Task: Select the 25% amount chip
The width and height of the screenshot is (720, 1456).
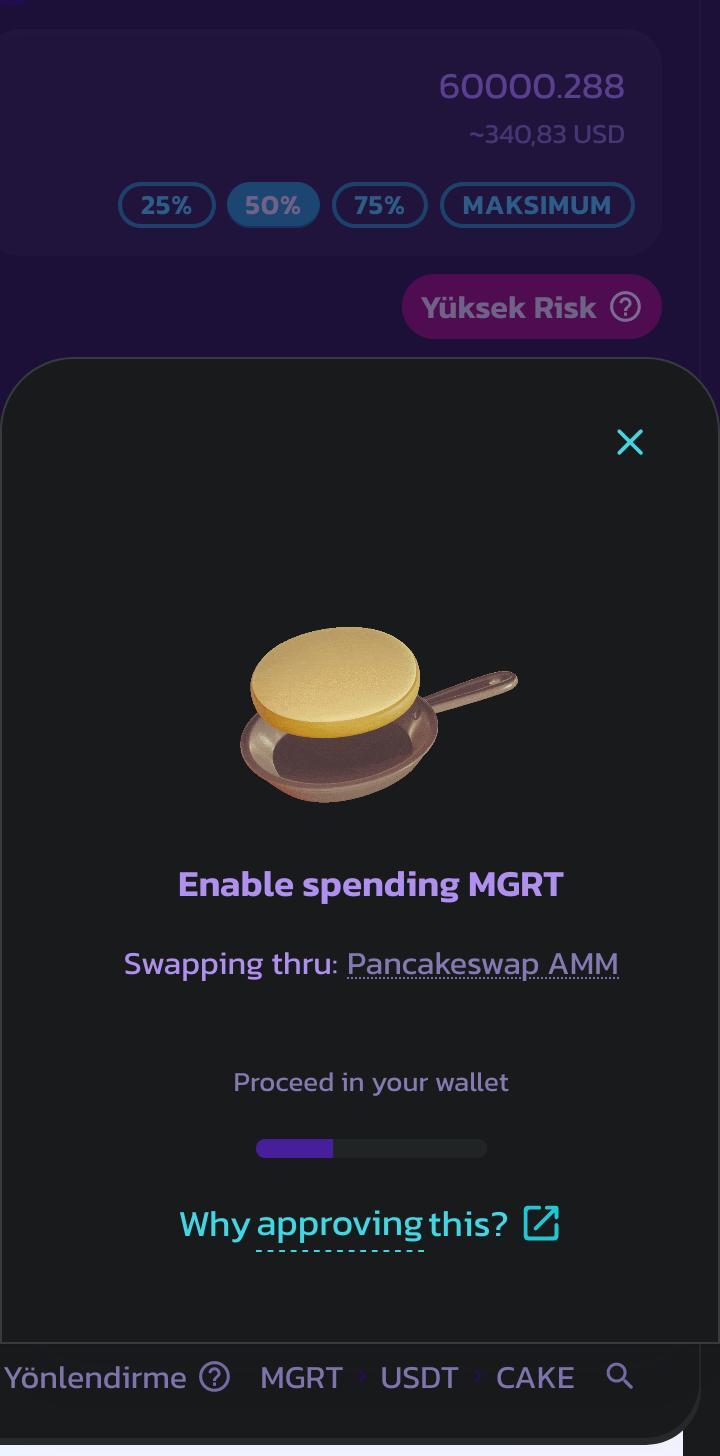Action: [166, 205]
